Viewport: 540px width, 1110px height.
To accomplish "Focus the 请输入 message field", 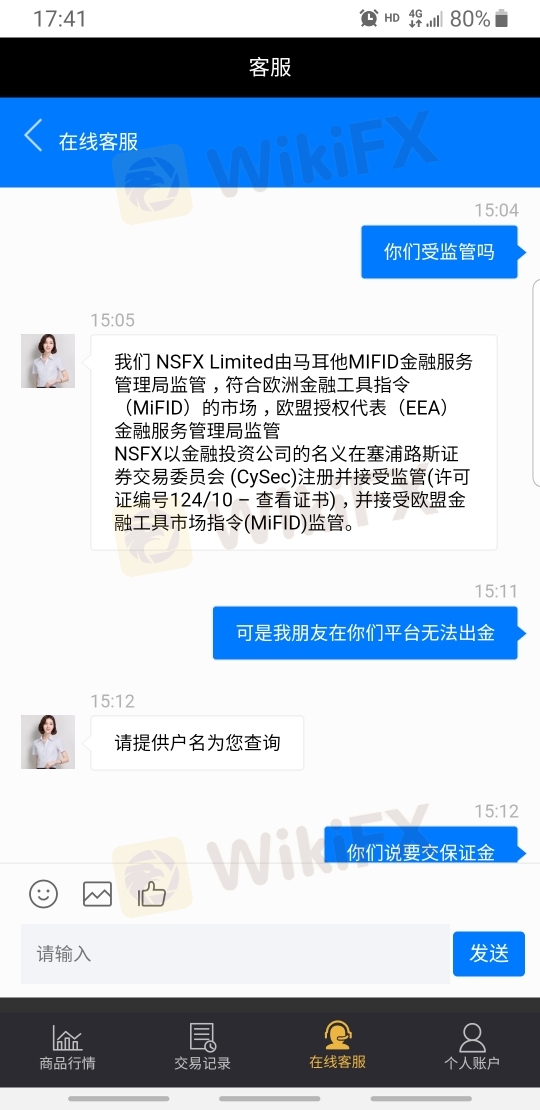I will click(x=235, y=954).
